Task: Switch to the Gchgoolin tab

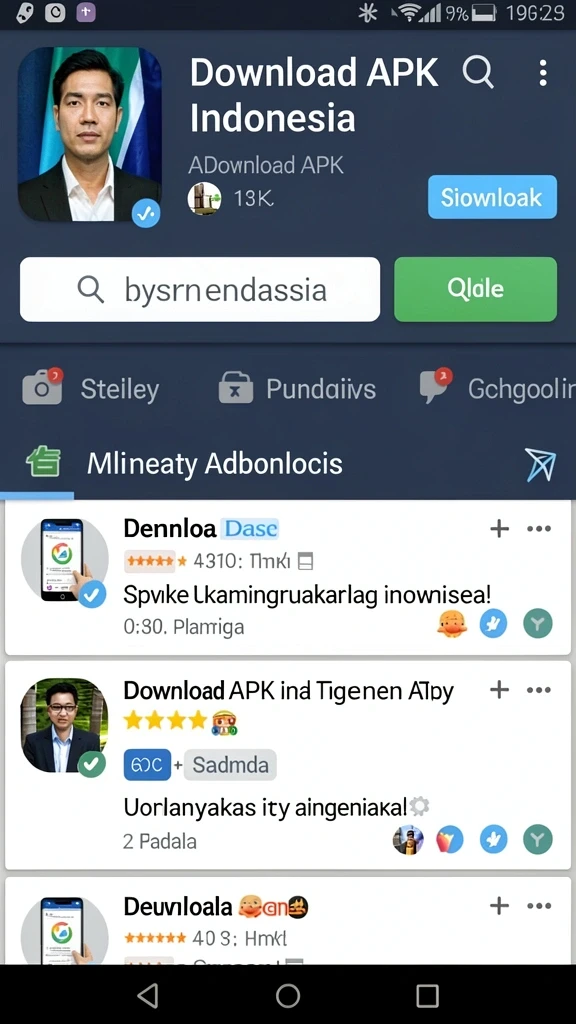Action: coord(498,388)
